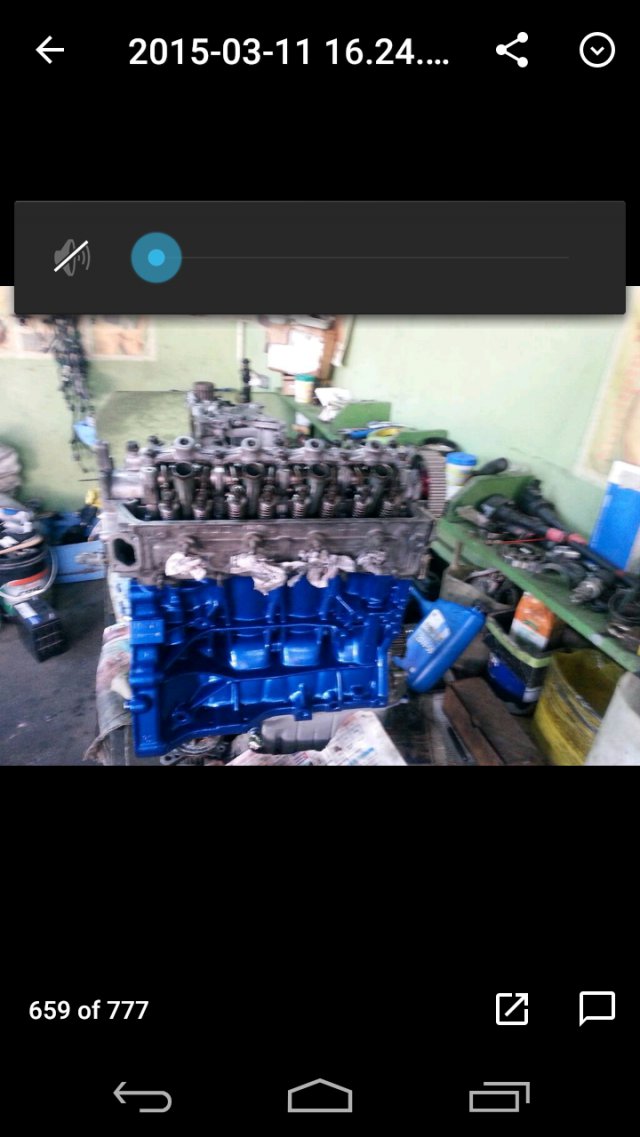The image size is (640, 1137).
Task: Share this photo
Action: tap(512, 50)
